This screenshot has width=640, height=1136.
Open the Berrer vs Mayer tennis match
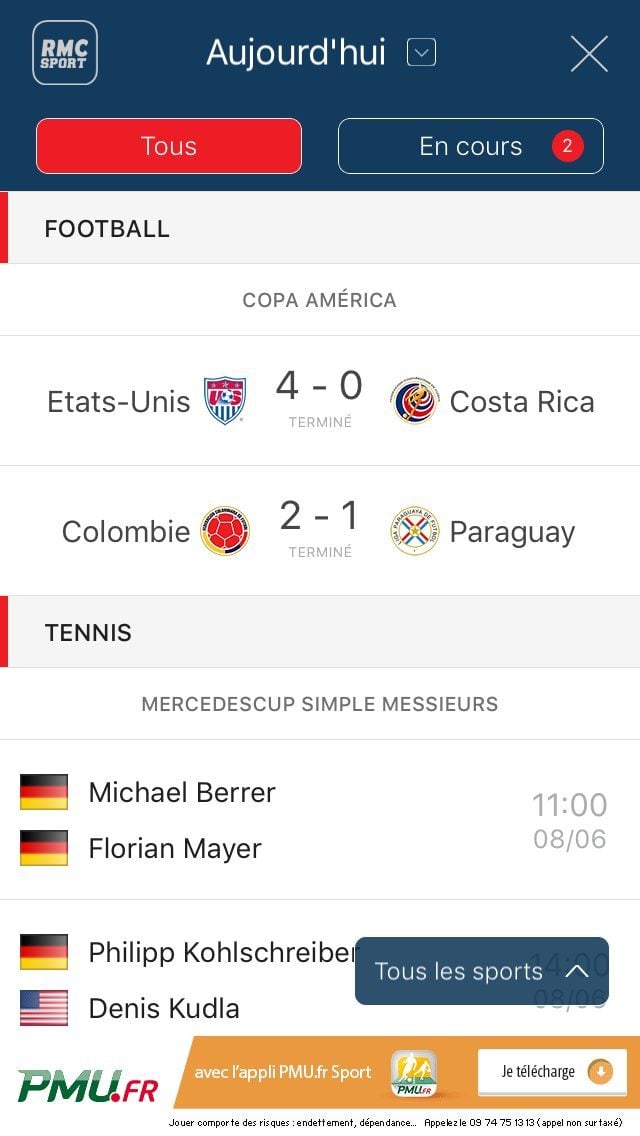click(x=320, y=820)
